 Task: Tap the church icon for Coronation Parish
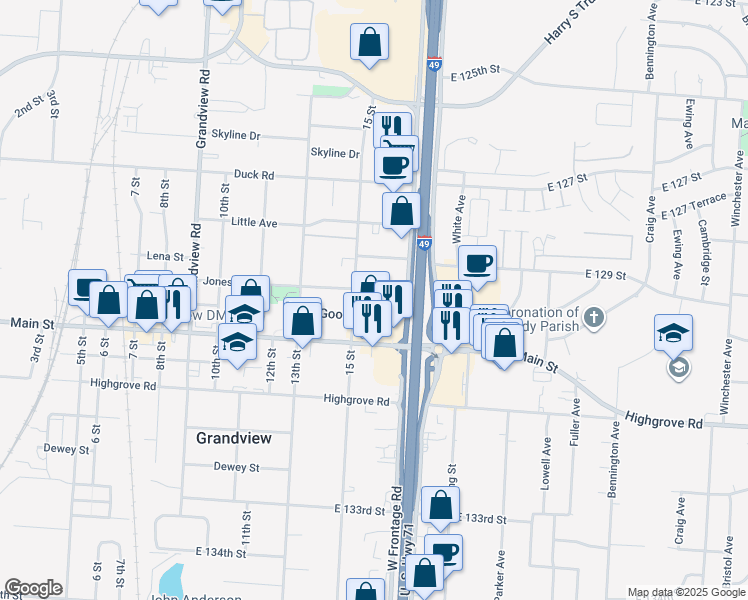pyautogui.click(x=594, y=317)
